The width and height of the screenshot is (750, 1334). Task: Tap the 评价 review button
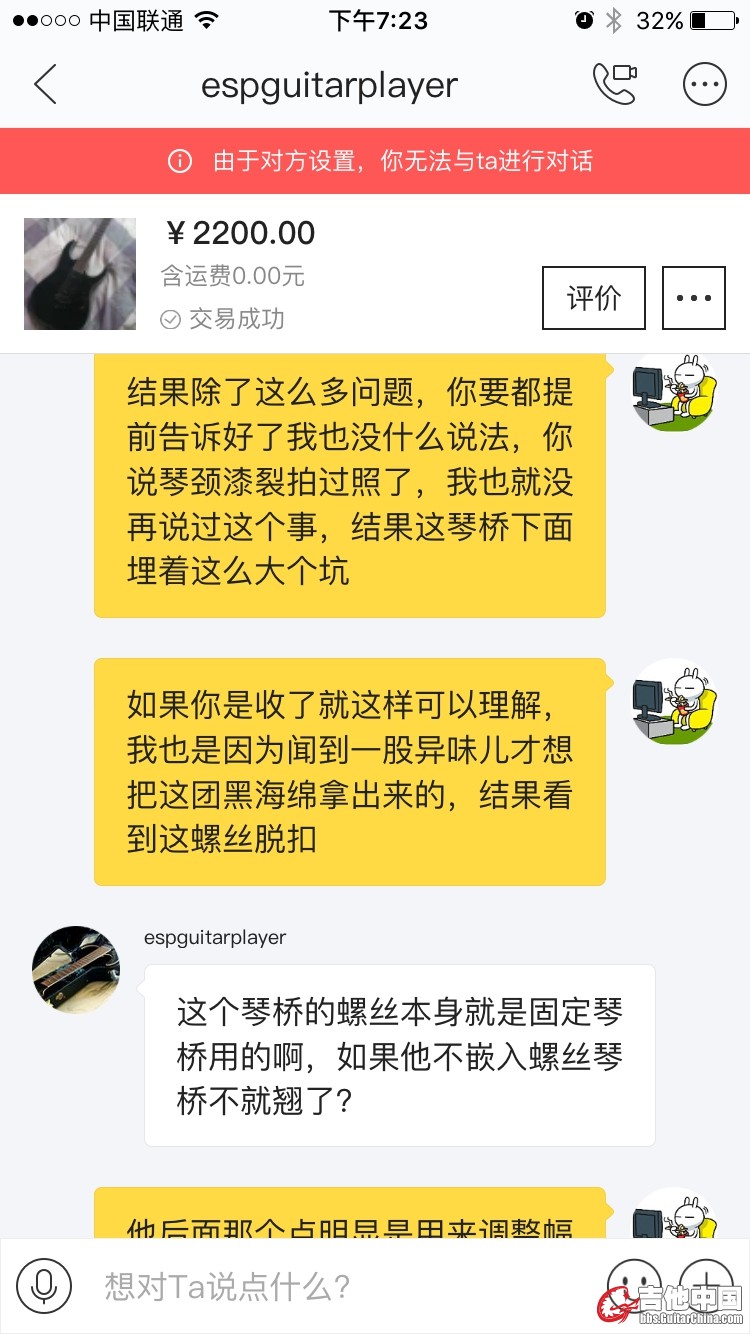(x=593, y=298)
